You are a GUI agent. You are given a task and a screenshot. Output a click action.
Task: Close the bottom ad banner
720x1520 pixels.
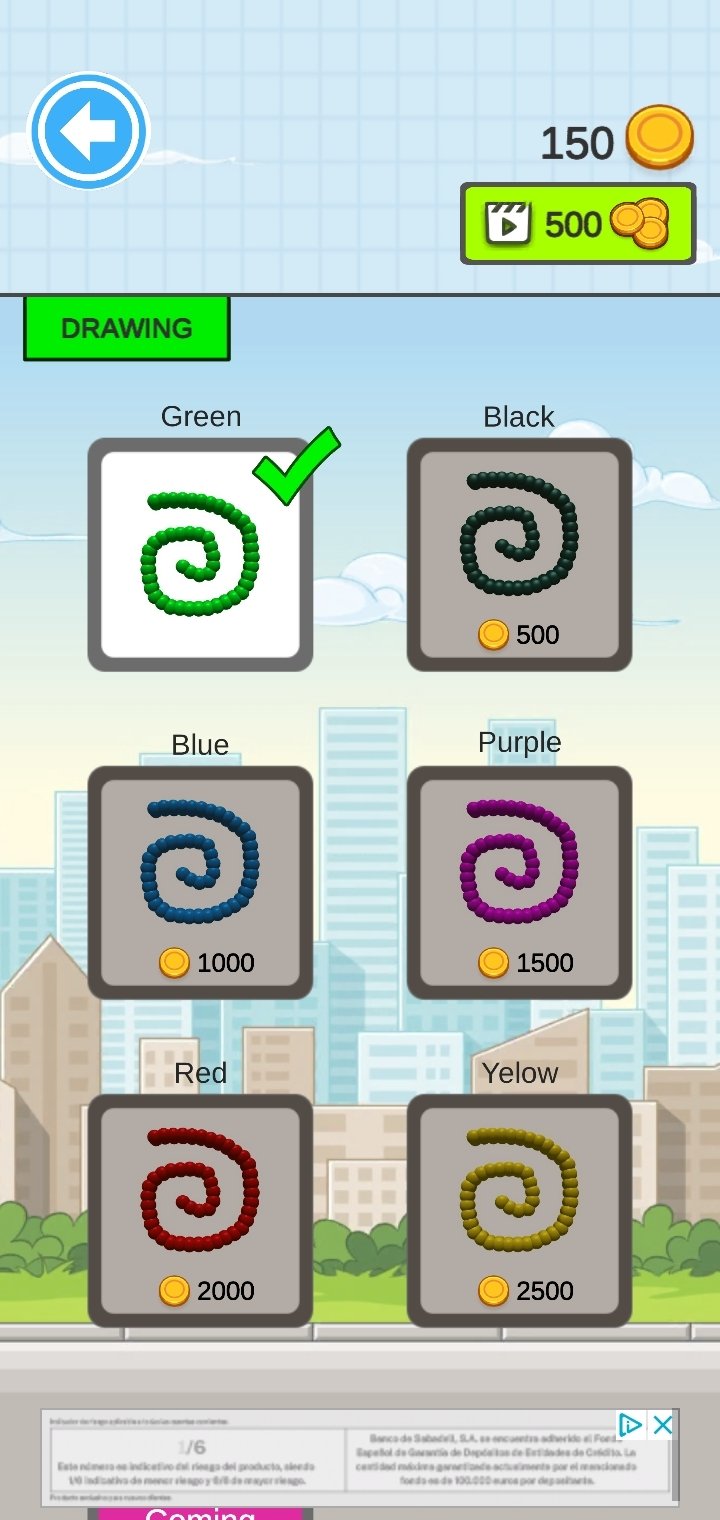click(662, 1425)
